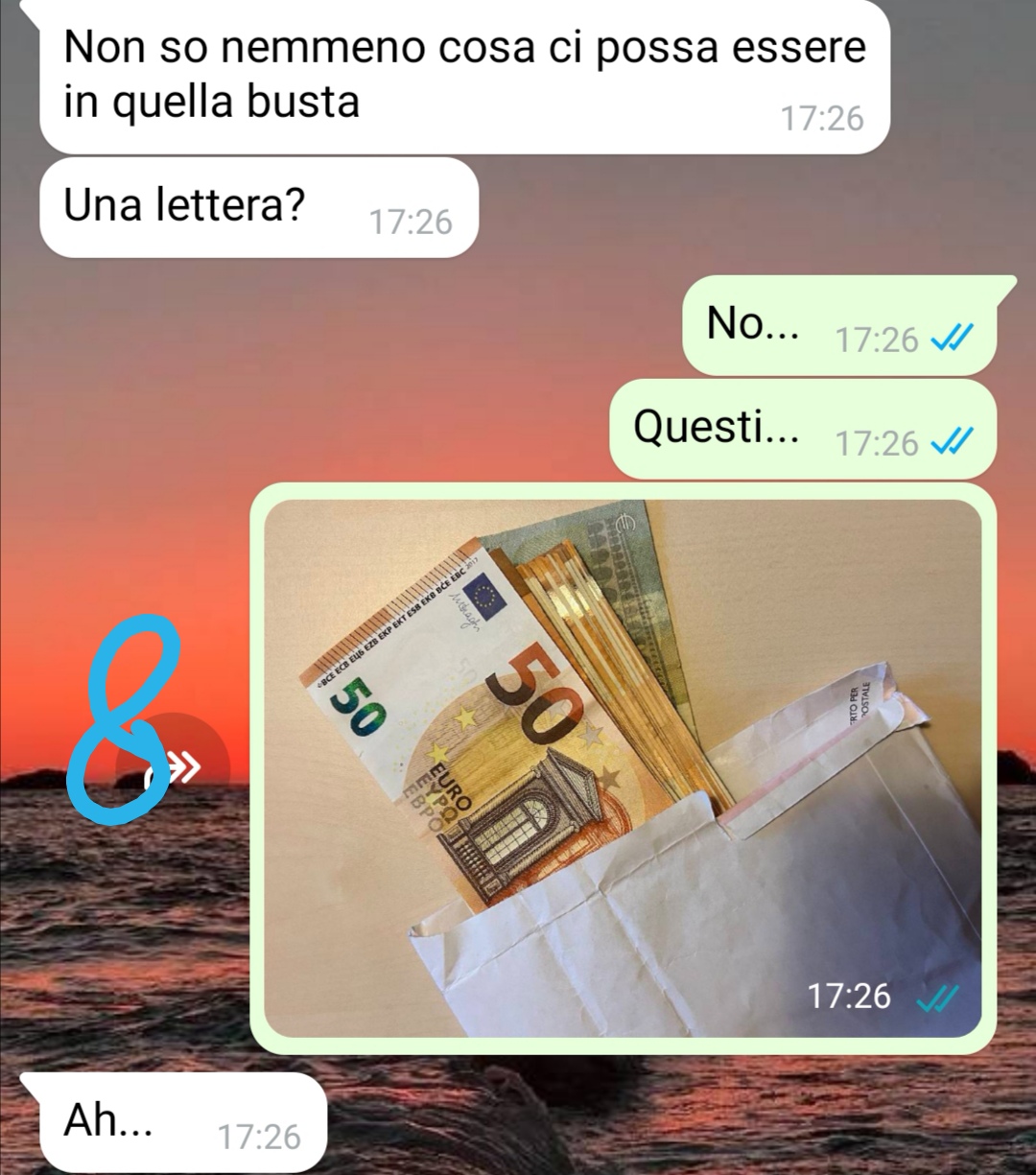Screen dimensions: 1036x1175
Task: Open the photo of euro banknotes
Action: coord(623,767)
